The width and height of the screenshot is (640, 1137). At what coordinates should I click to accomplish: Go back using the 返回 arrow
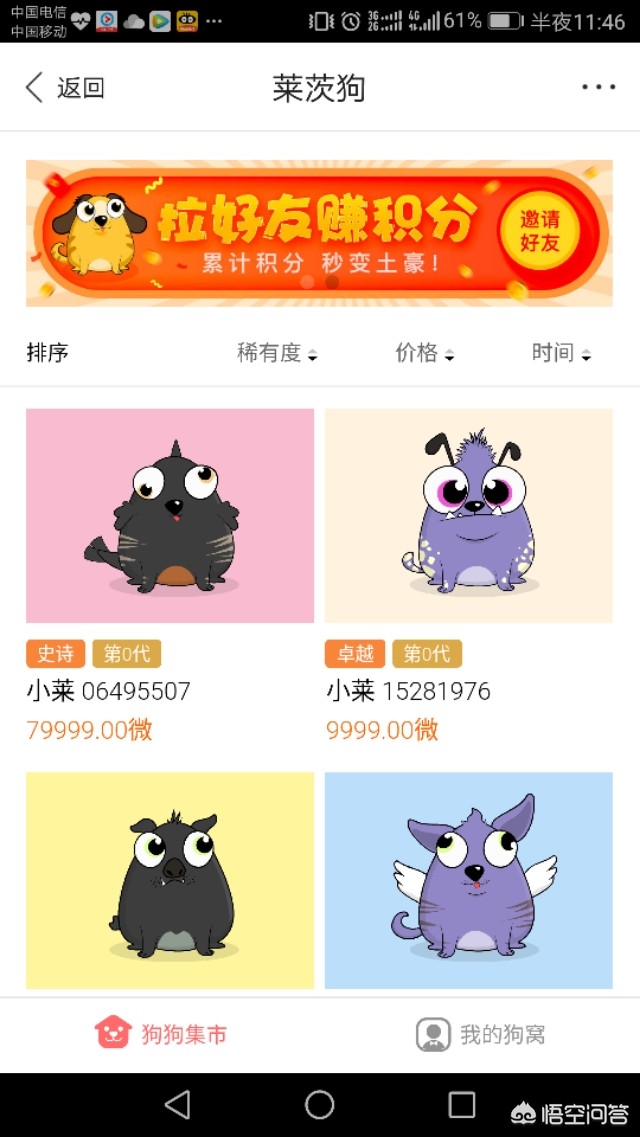64,88
